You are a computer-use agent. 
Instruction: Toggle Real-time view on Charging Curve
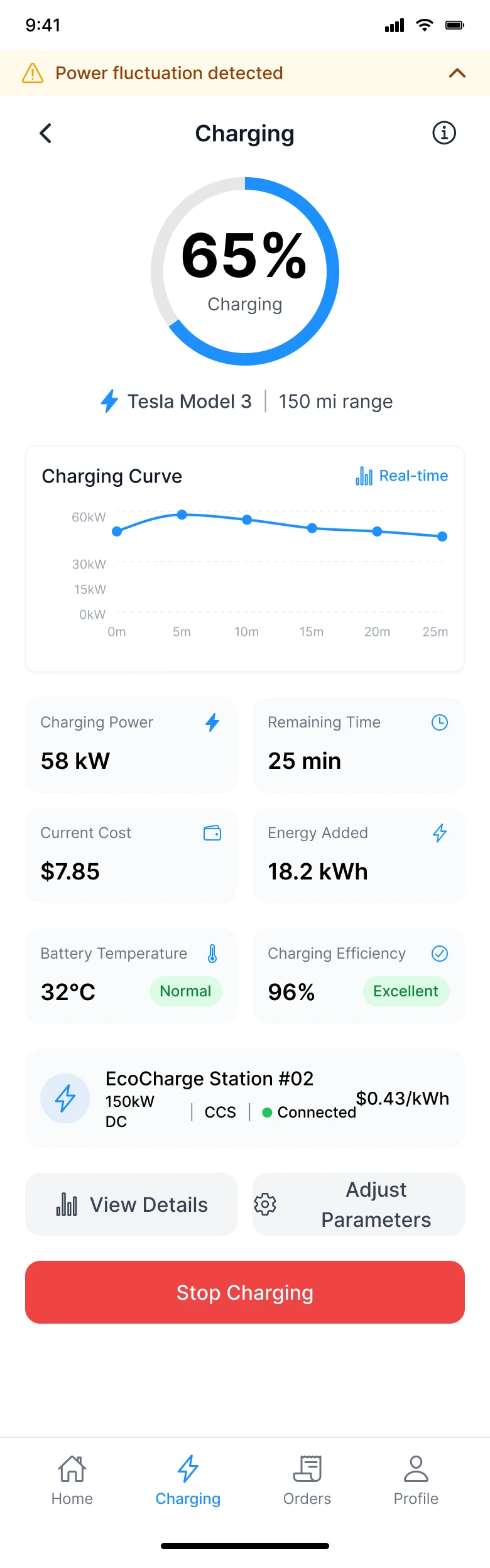[x=402, y=476]
